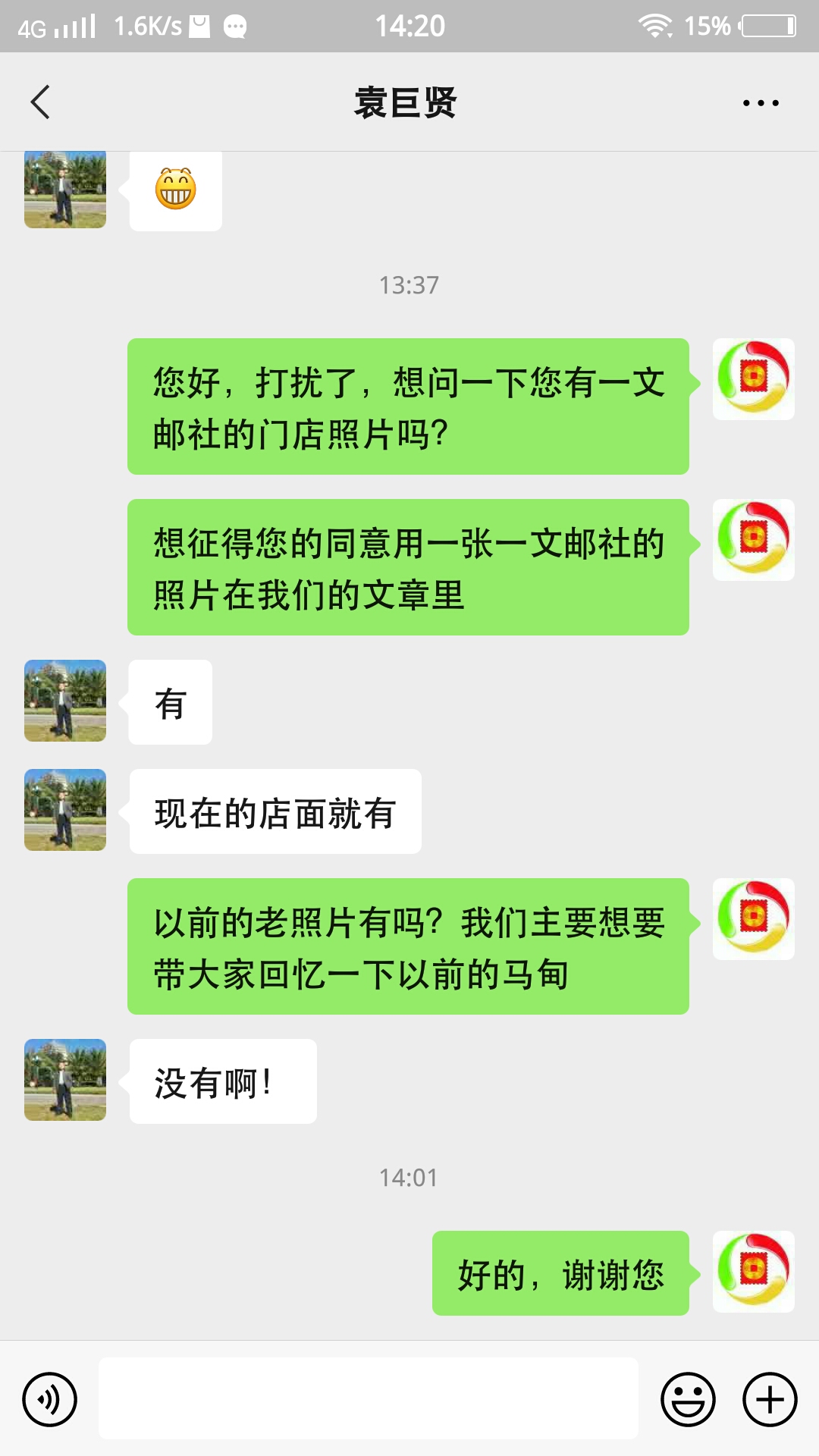
Task: Tap the grinning emoji message
Action: tap(174, 190)
